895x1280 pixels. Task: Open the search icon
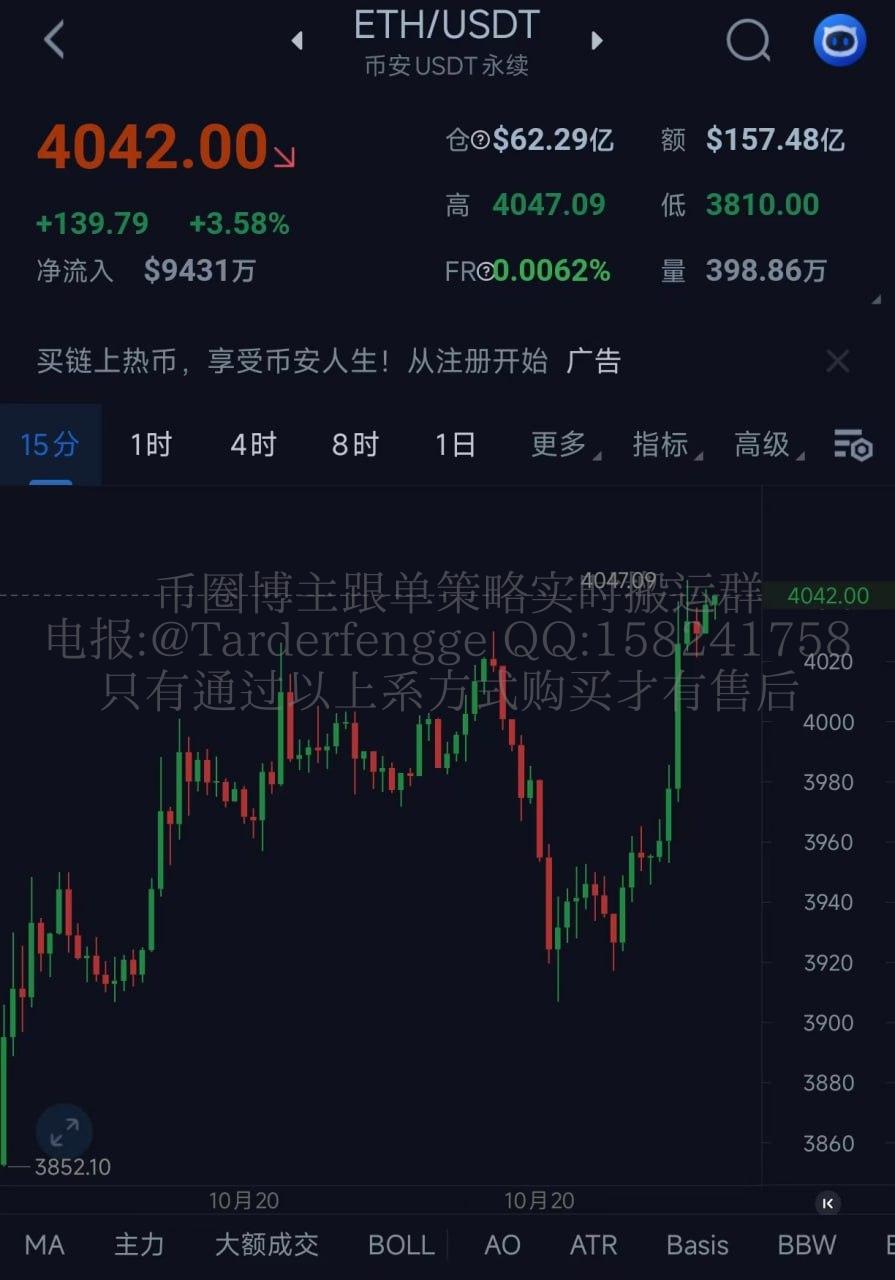tap(747, 41)
